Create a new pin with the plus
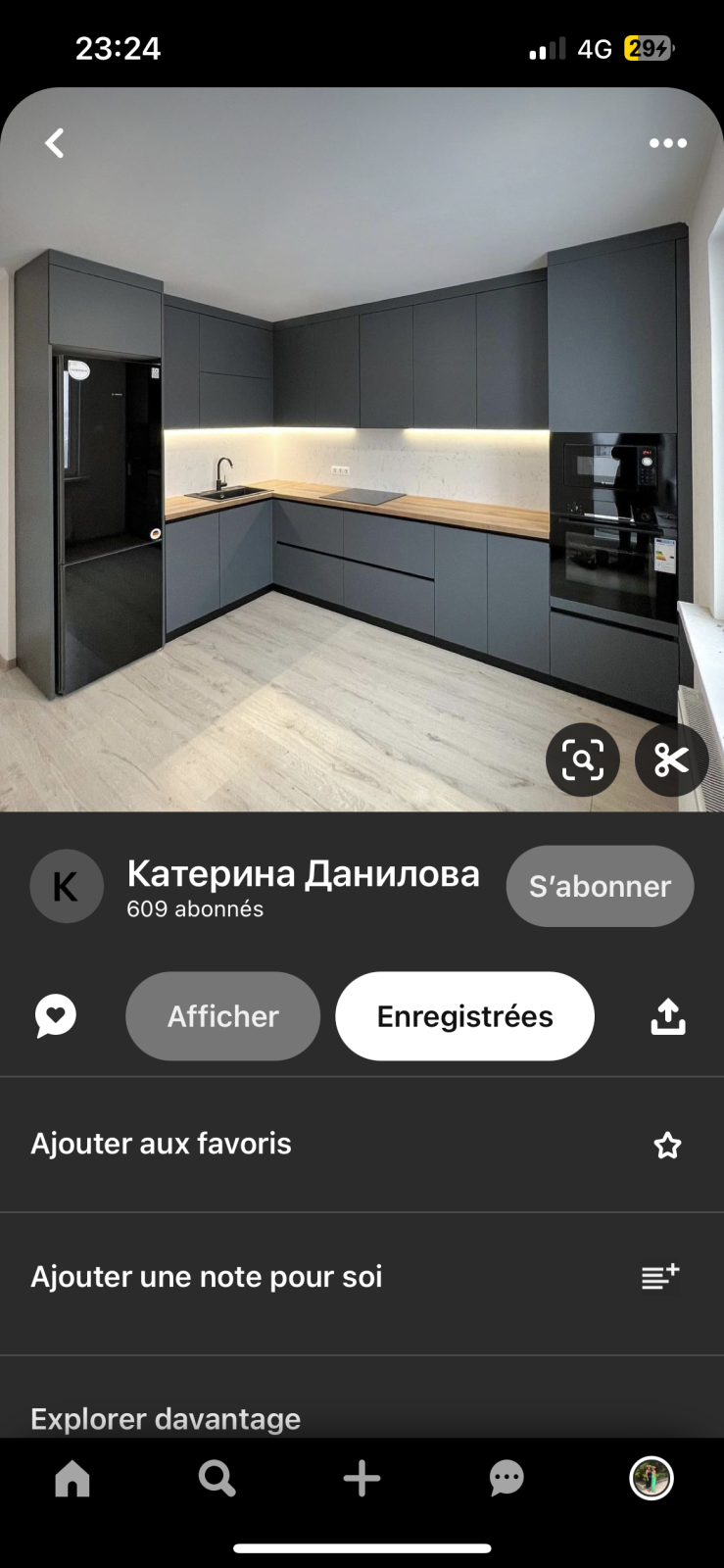Viewport: 724px width, 1568px height. pos(362,1478)
